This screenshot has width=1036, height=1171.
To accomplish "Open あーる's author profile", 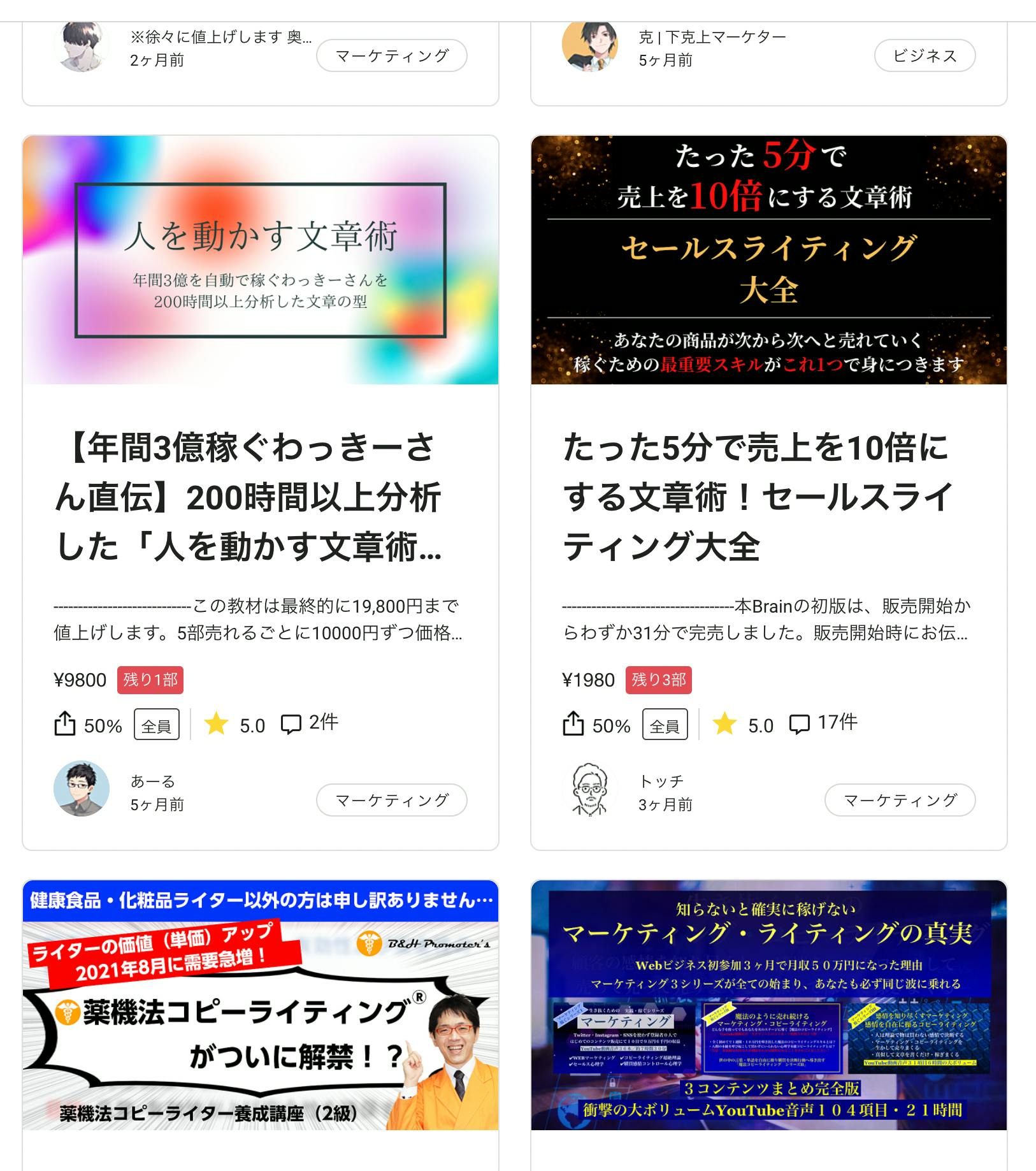I will [82, 789].
